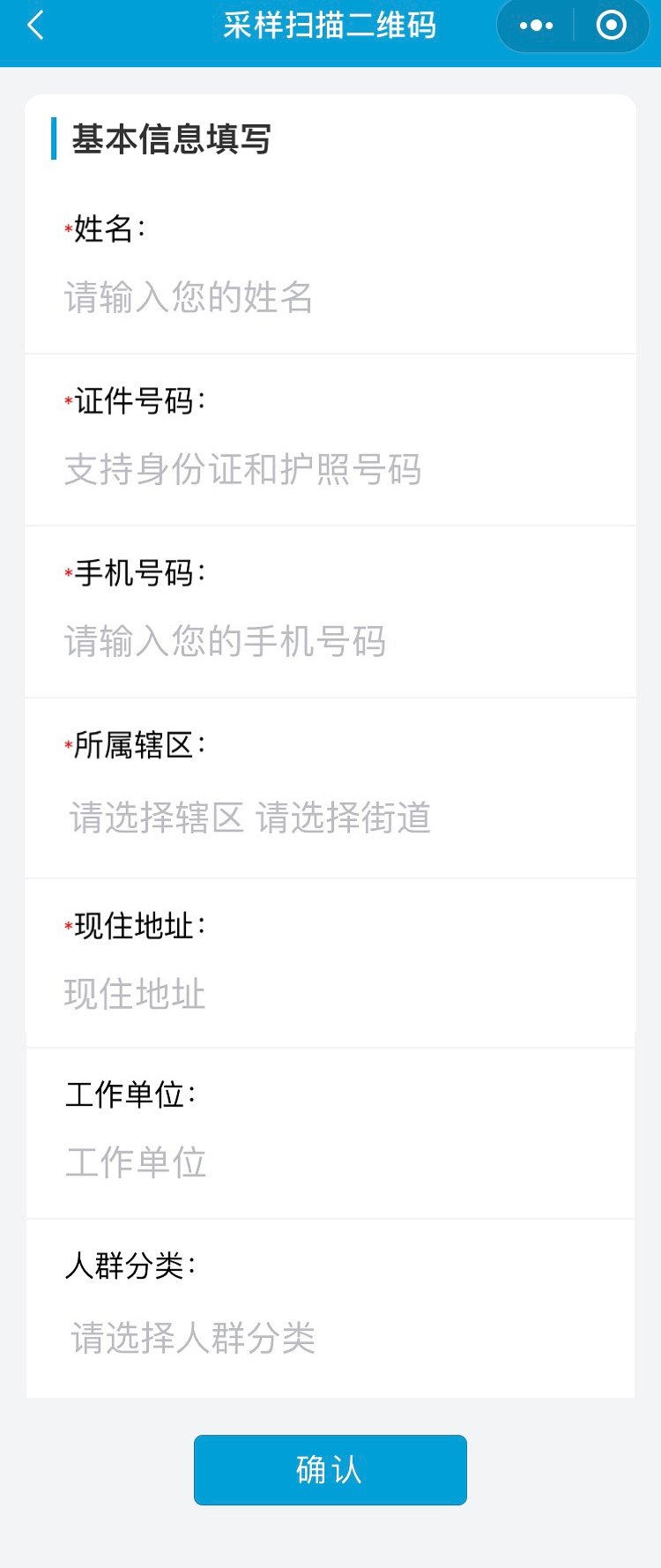
Task: Open the 请选择辖区 district picker
Action: [x=157, y=818]
